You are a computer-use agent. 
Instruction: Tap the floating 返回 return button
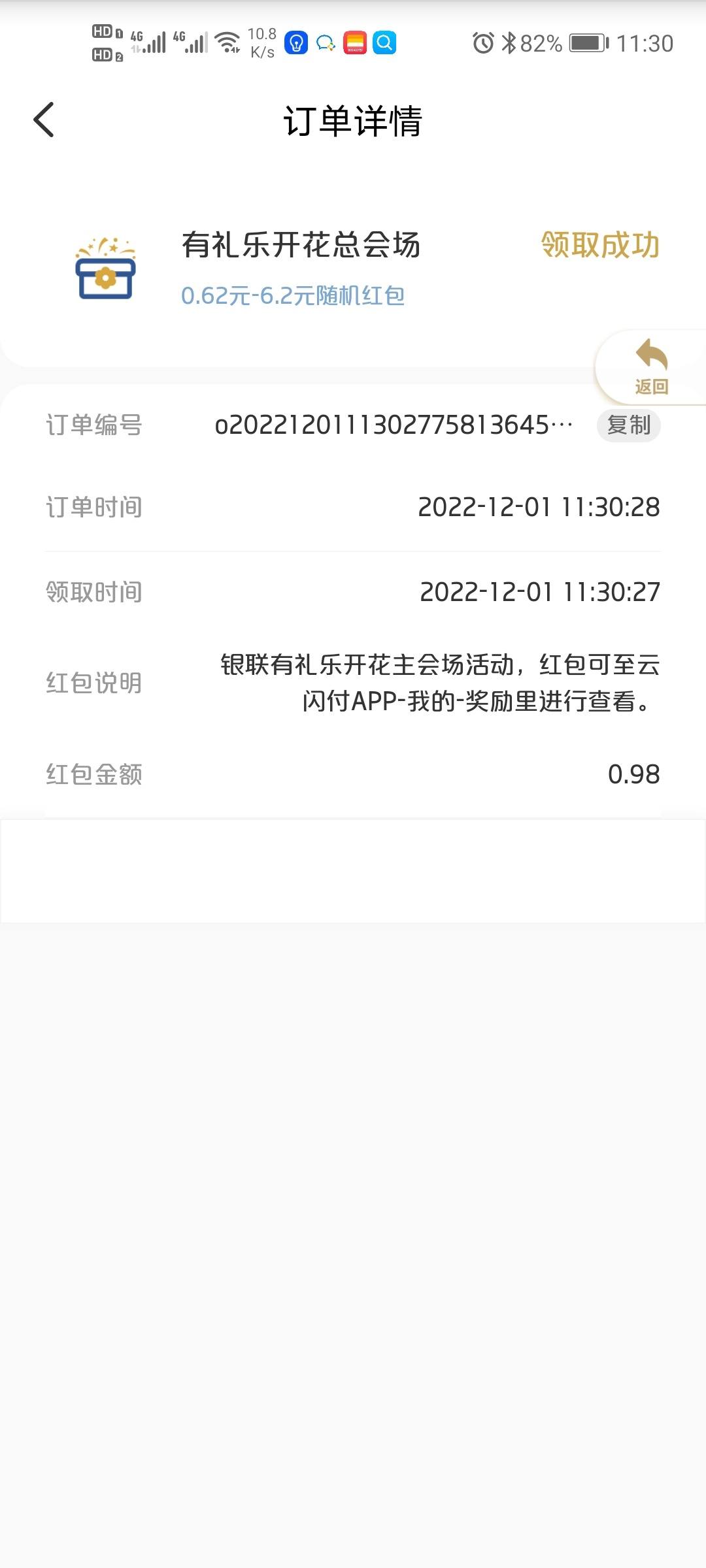pos(651,367)
